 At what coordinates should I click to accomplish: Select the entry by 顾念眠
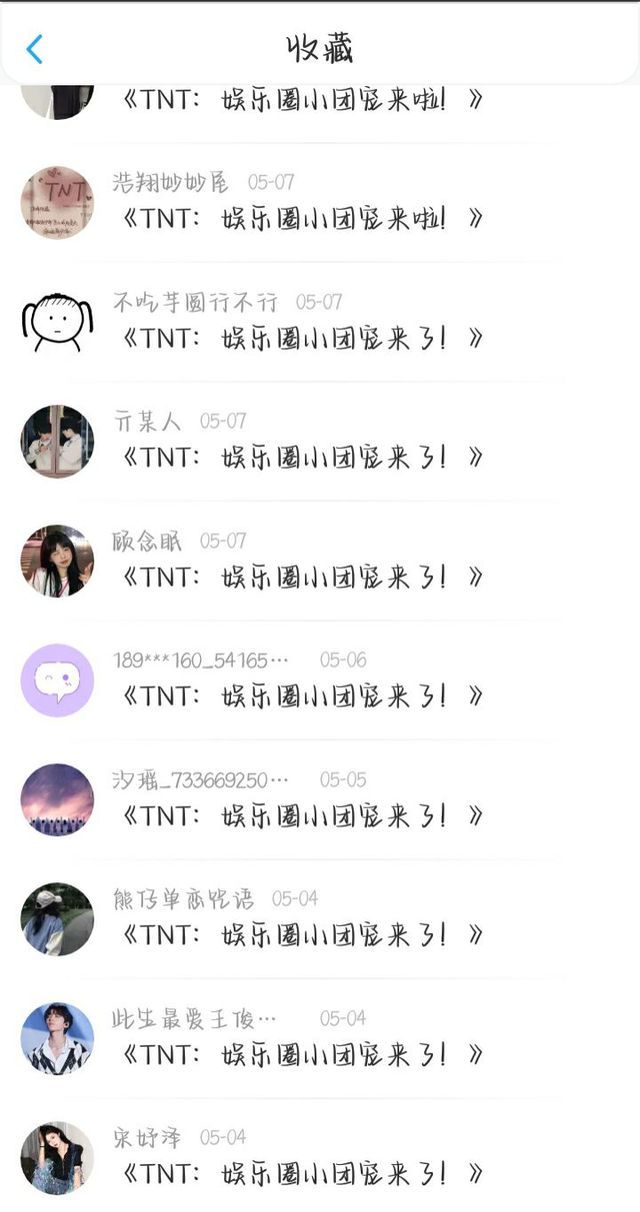[300, 577]
